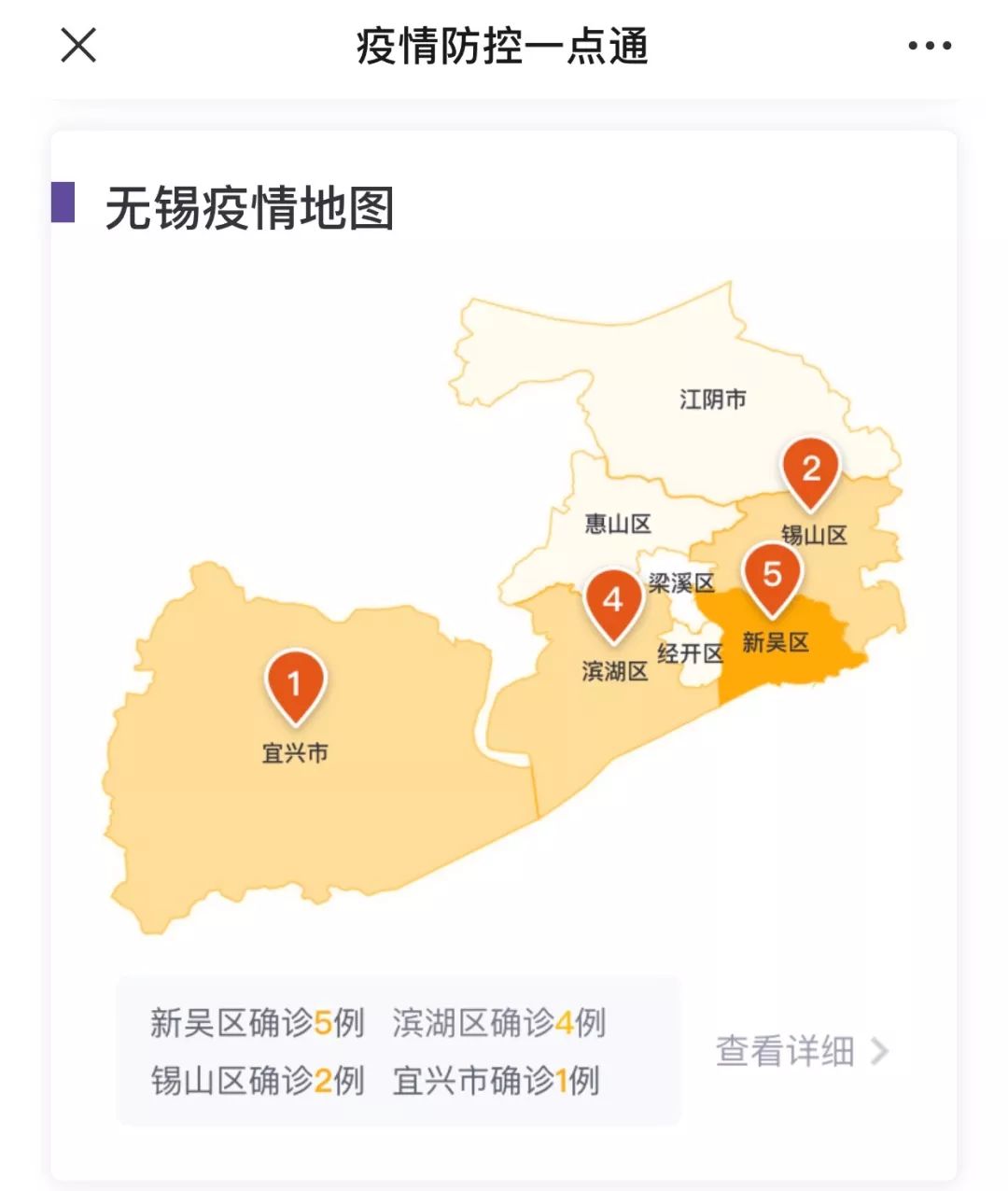Select the 宜兴市 marker showing 1 case
Viewport: 1008px width, 1191px height.
point(295,685)
